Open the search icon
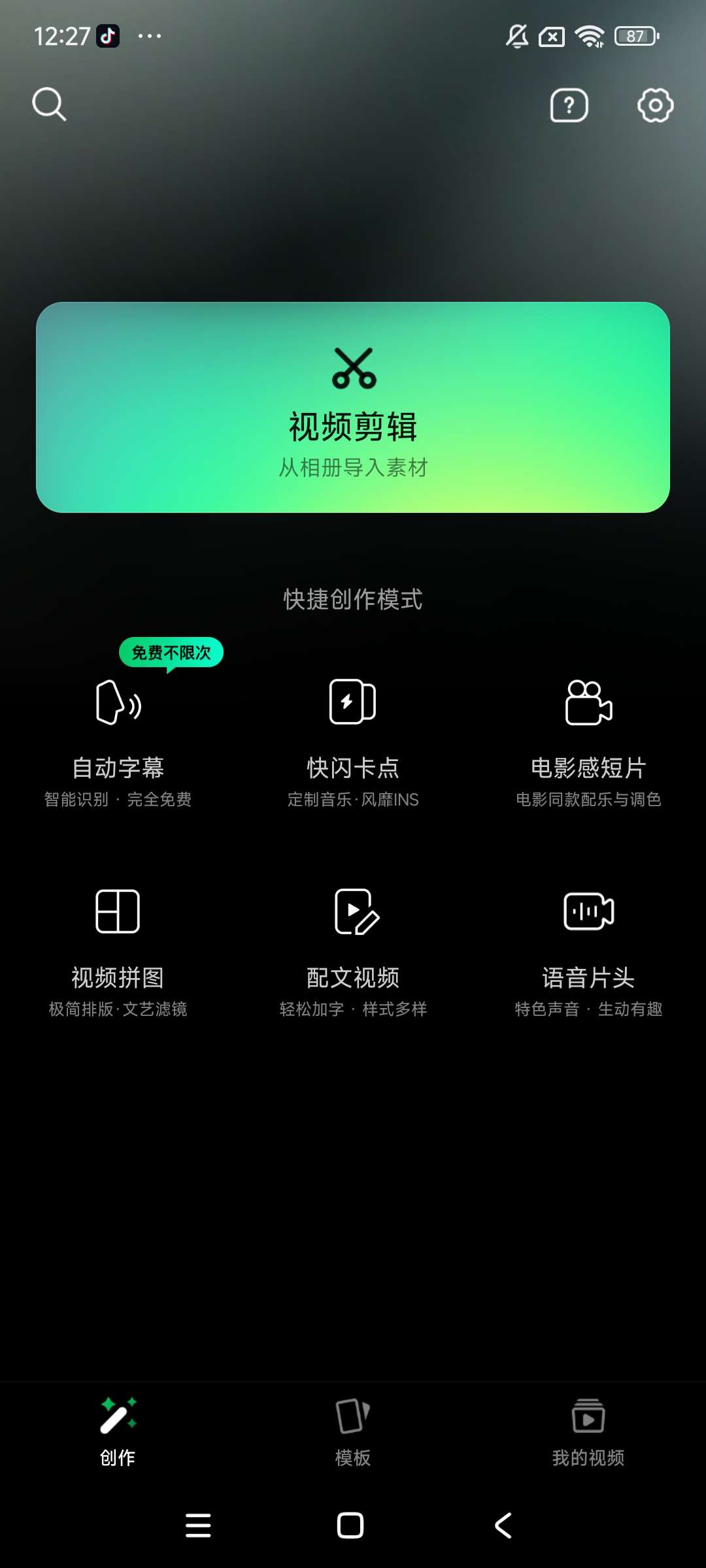 click(49, 105)
